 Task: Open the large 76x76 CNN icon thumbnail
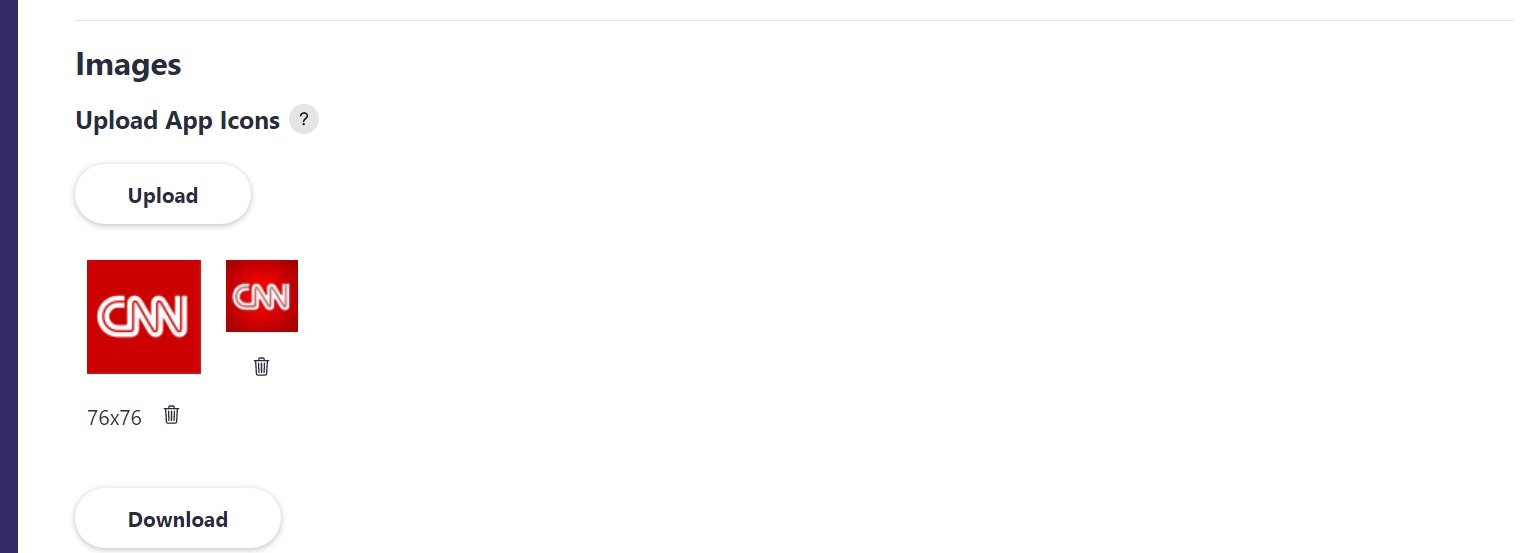click(x=144, y=317)
